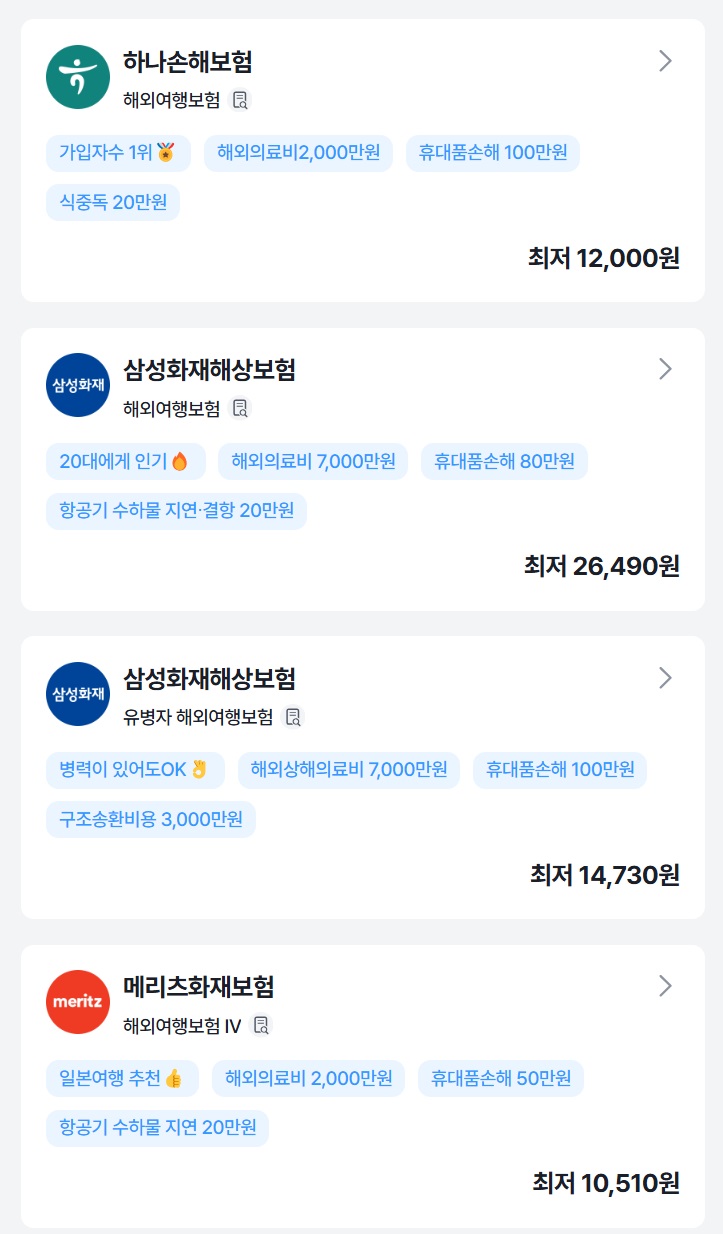Click the 20대에게 인기 tag

[x=126, y=461]
